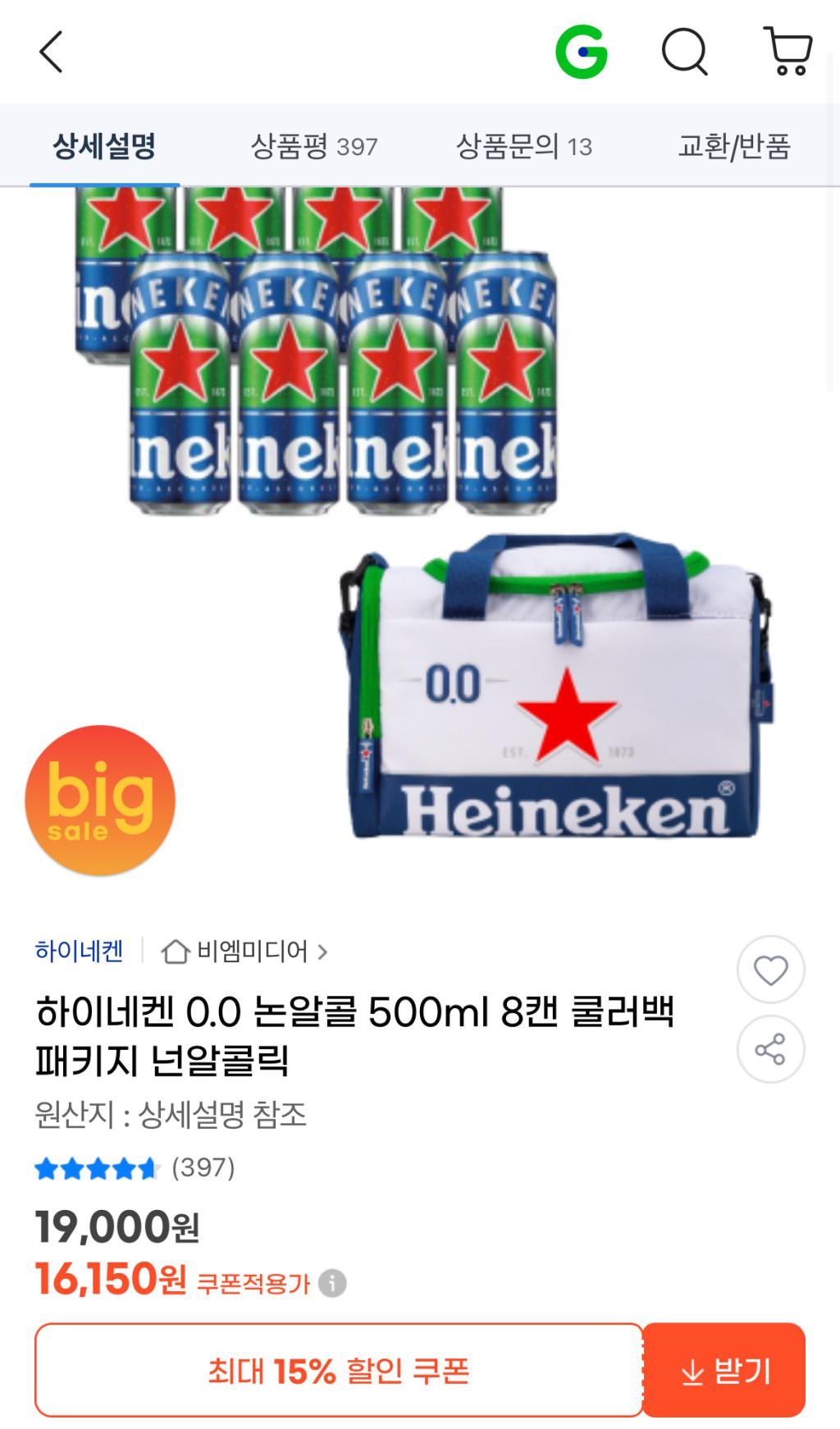Switch to the 교환/반품 tab

coord(733,146)
